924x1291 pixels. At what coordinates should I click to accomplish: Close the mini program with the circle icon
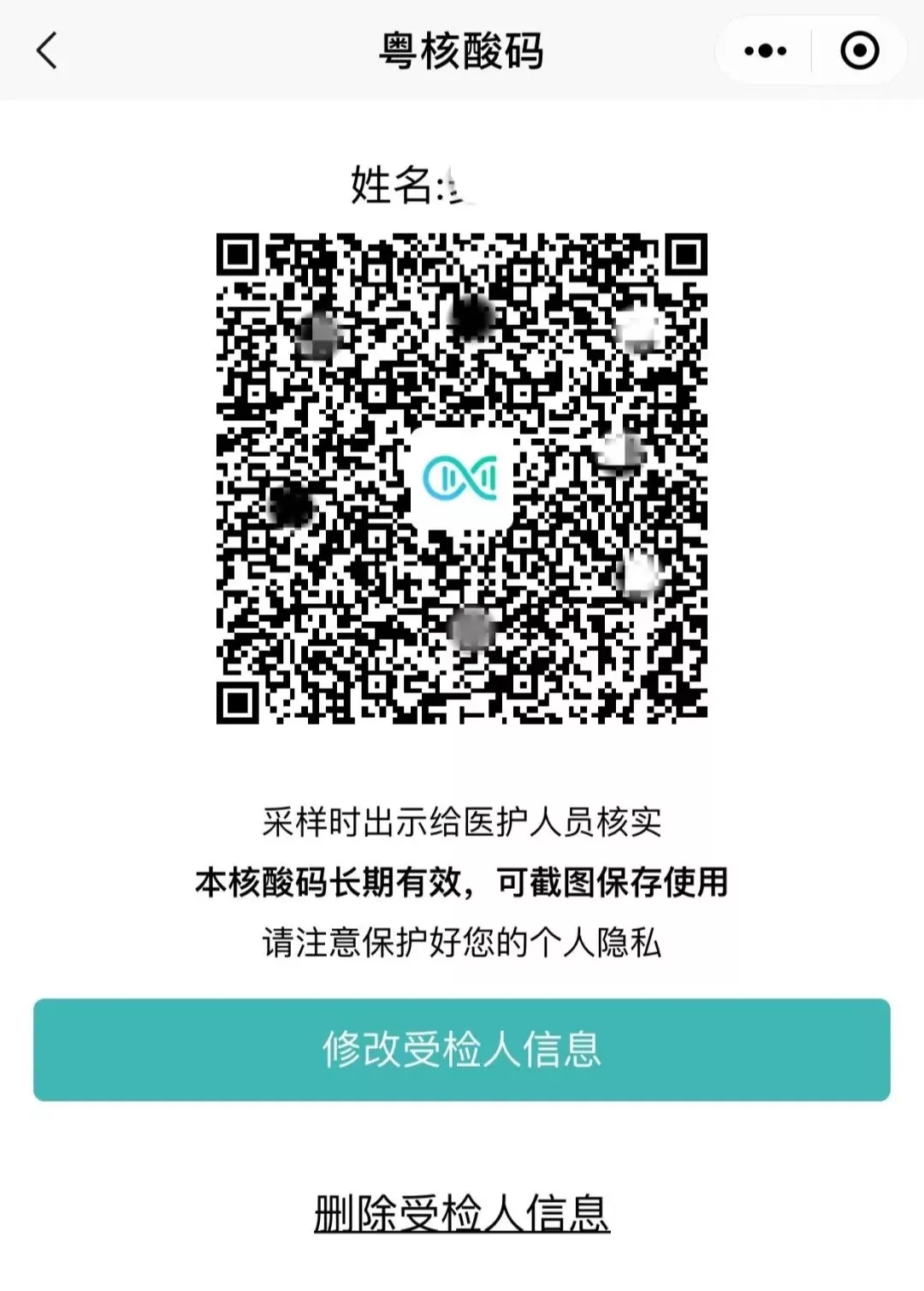[859, 51]
